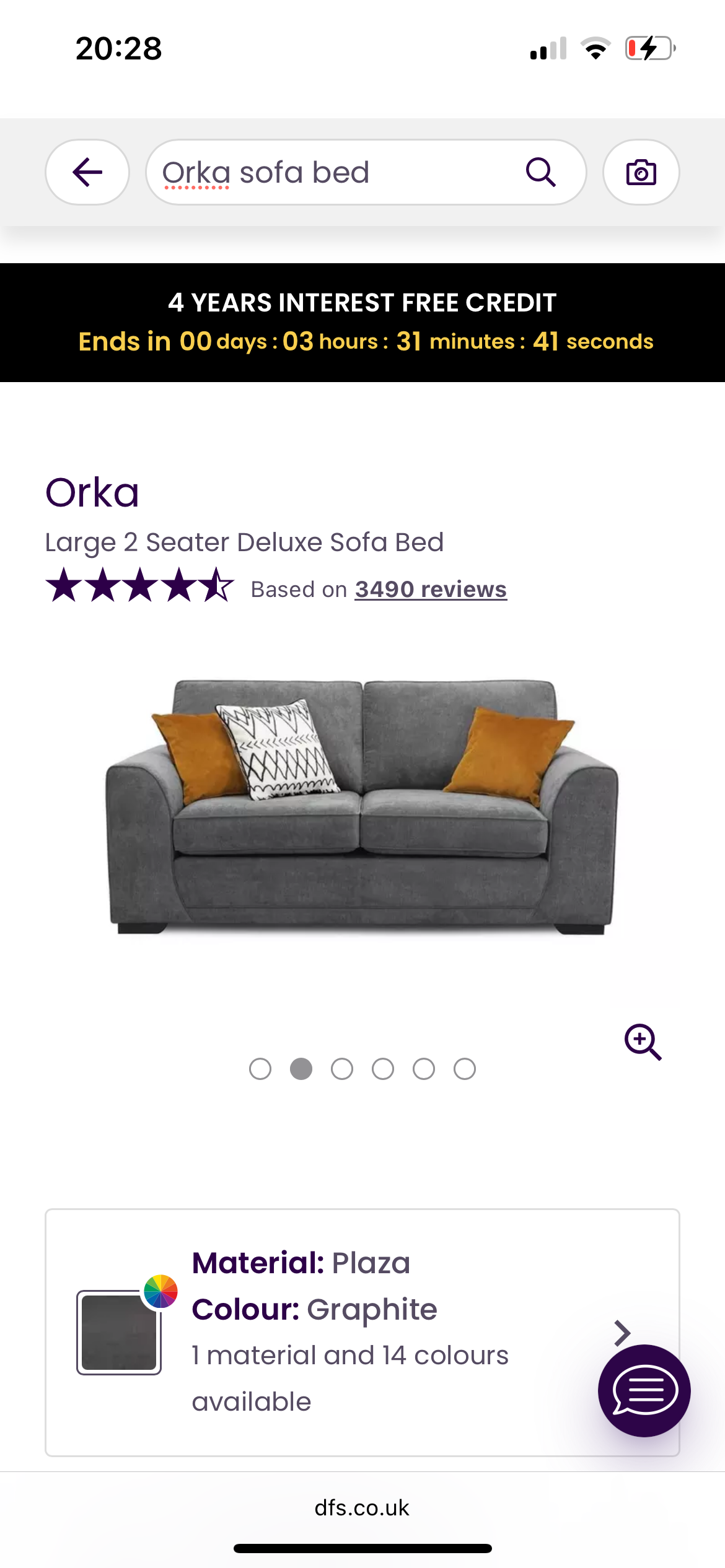This screenshot has width=725, height=1568.
Task: Run search with the magnifier icon
Action: pos(540,172)
